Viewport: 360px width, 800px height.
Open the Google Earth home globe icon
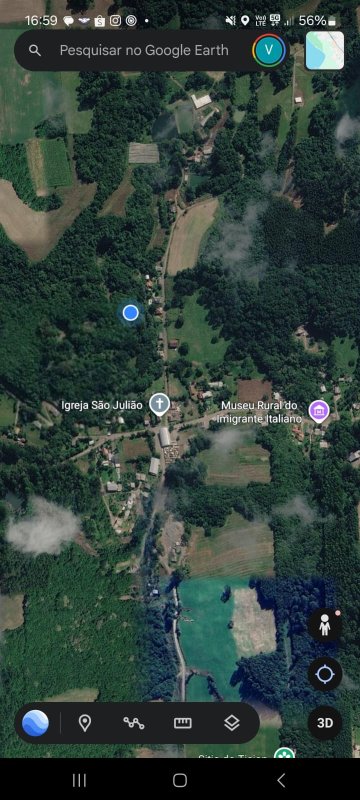coord(35,723)
